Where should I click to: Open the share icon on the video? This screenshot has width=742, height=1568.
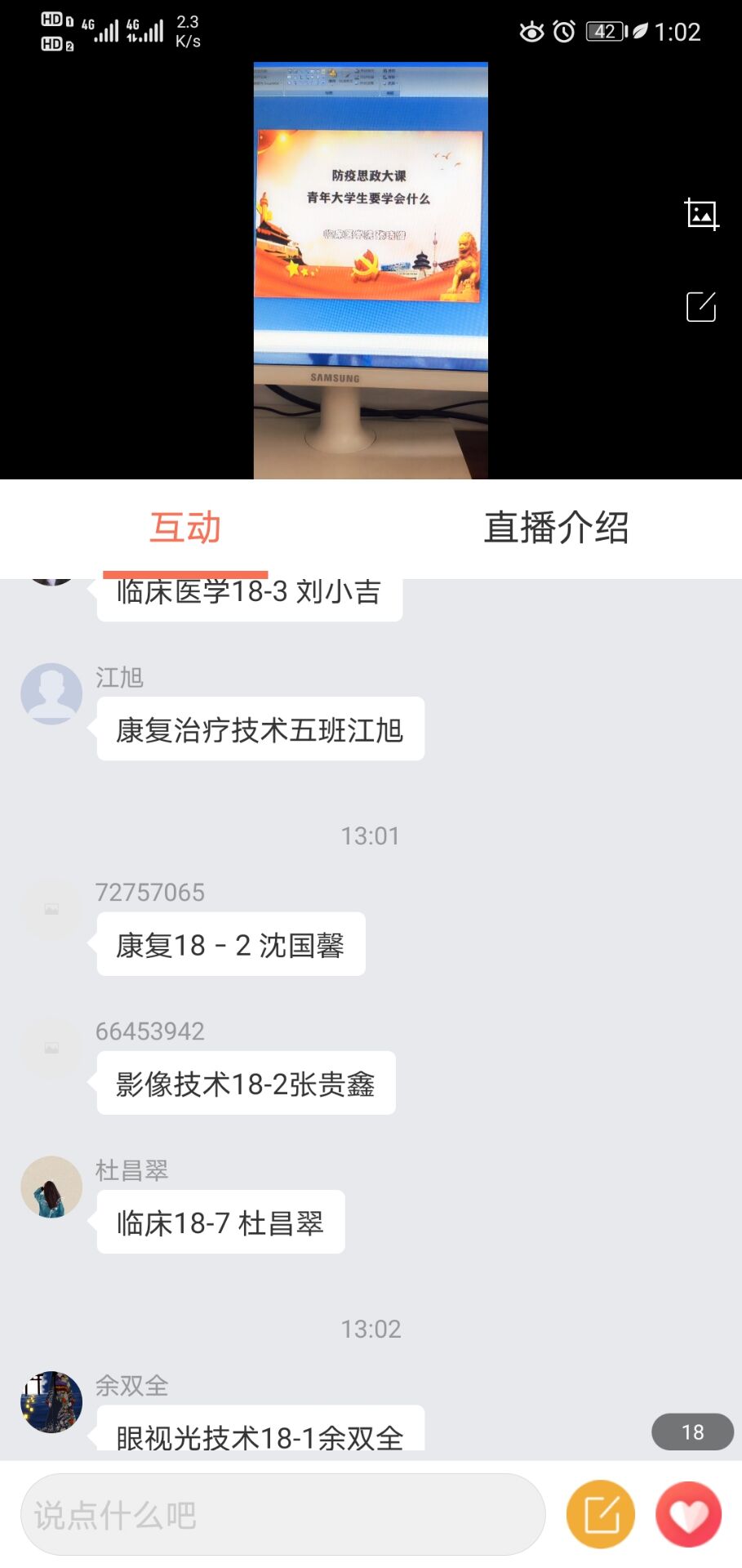click(x=701, y=307)
